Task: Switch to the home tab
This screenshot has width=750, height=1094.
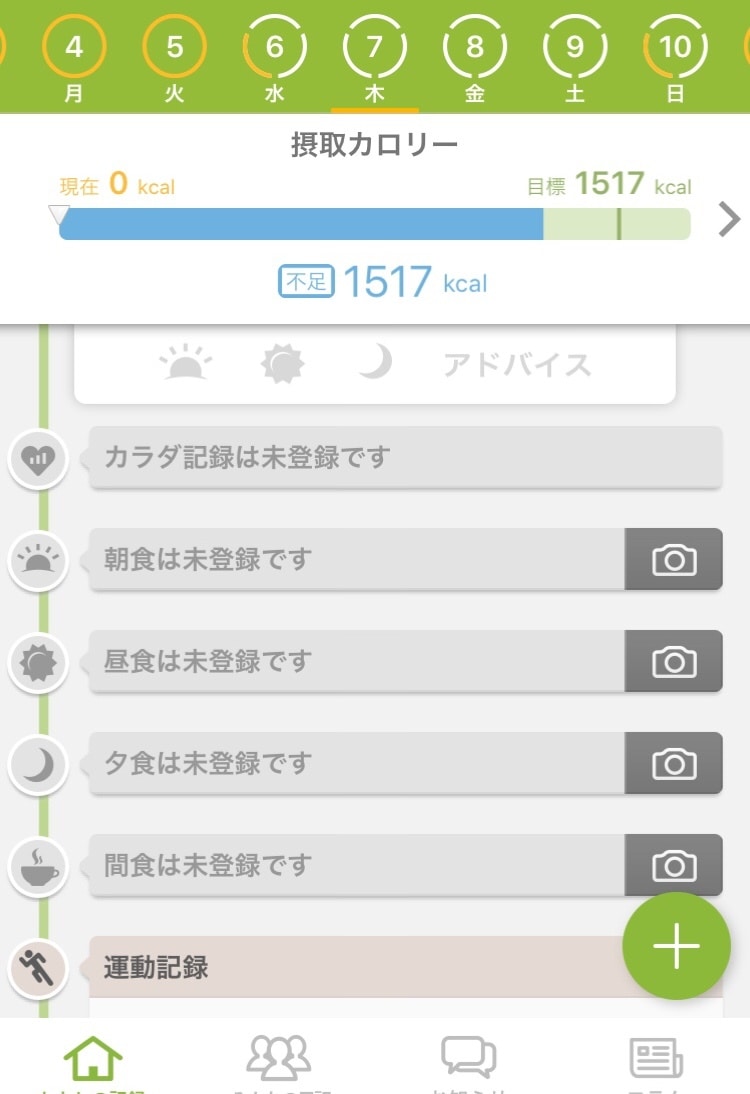Action: (x=93, y=1060)
